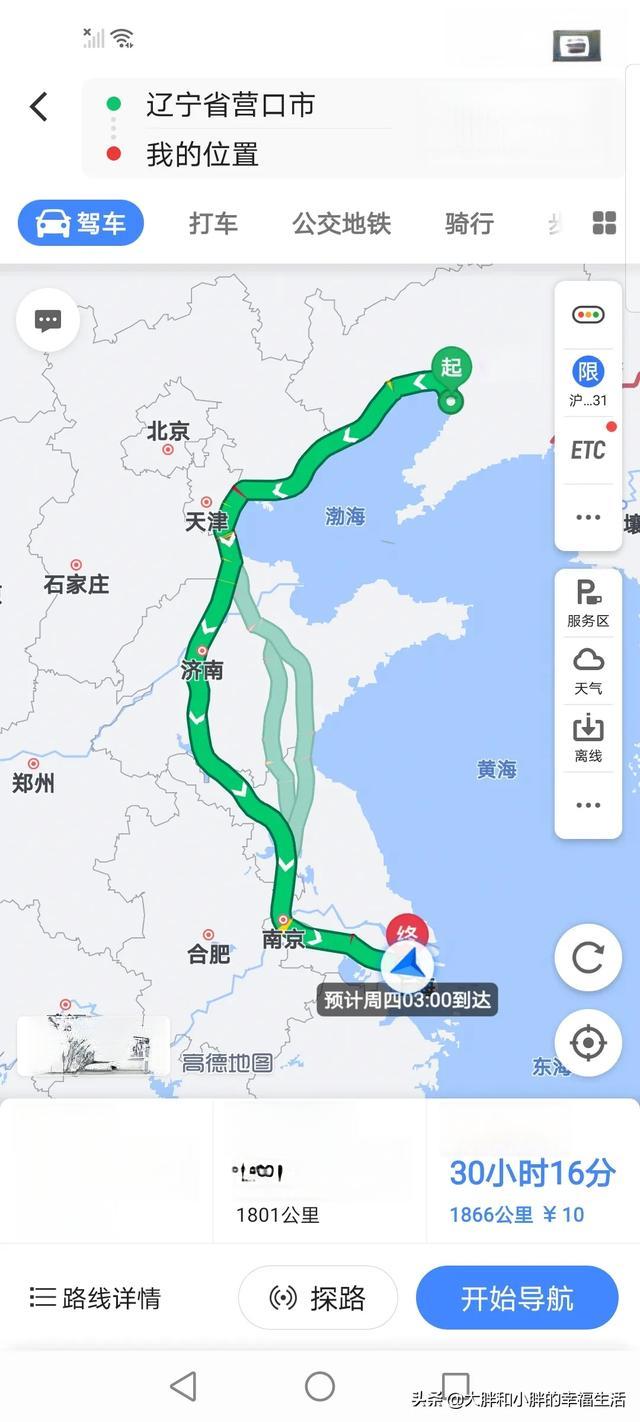Open 路线详情 route details
640x1422 pixels.
(96, 1298)
